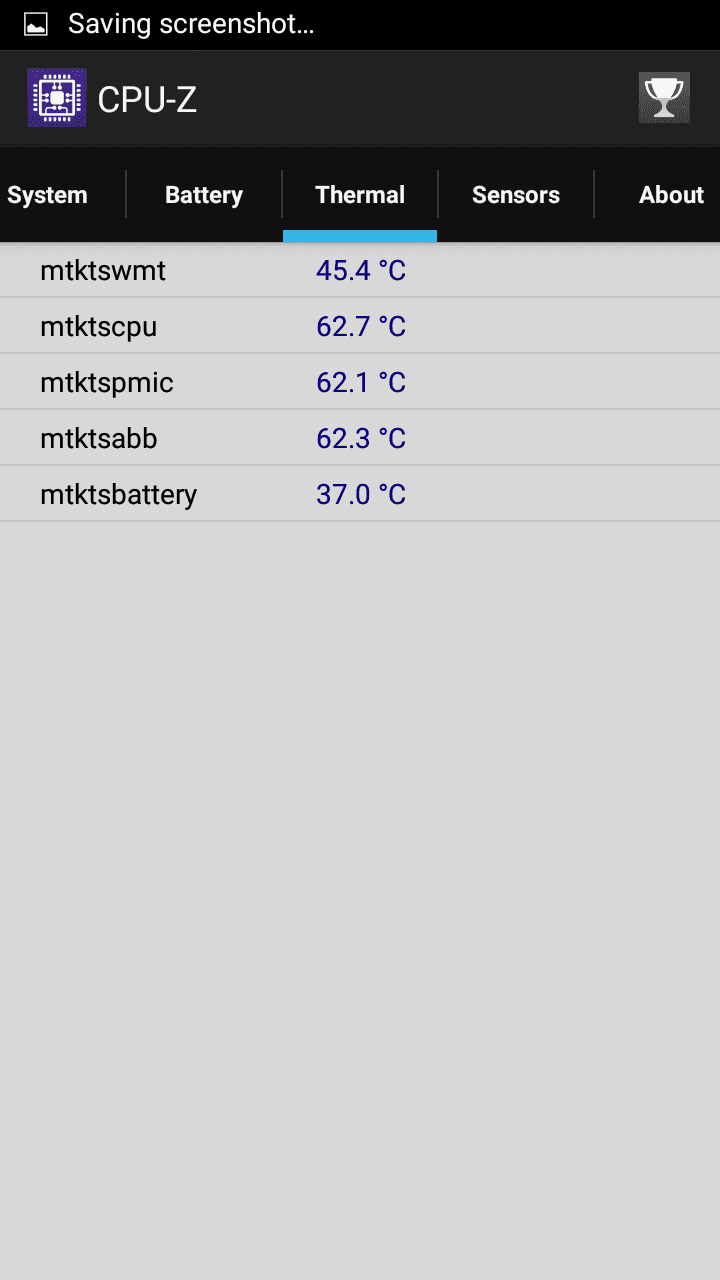Switch to the System tab
The image size is (720, 1280).
pos(48,195)
